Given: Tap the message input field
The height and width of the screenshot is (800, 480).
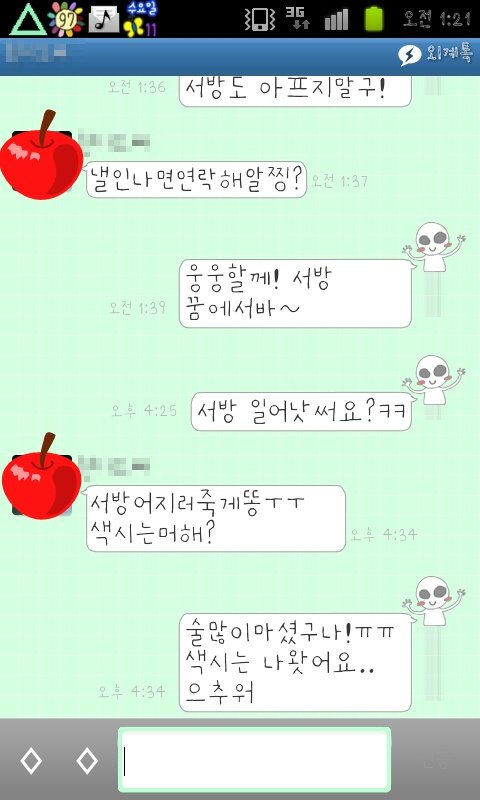Looking at the screenshot, I should click(255, 759).
